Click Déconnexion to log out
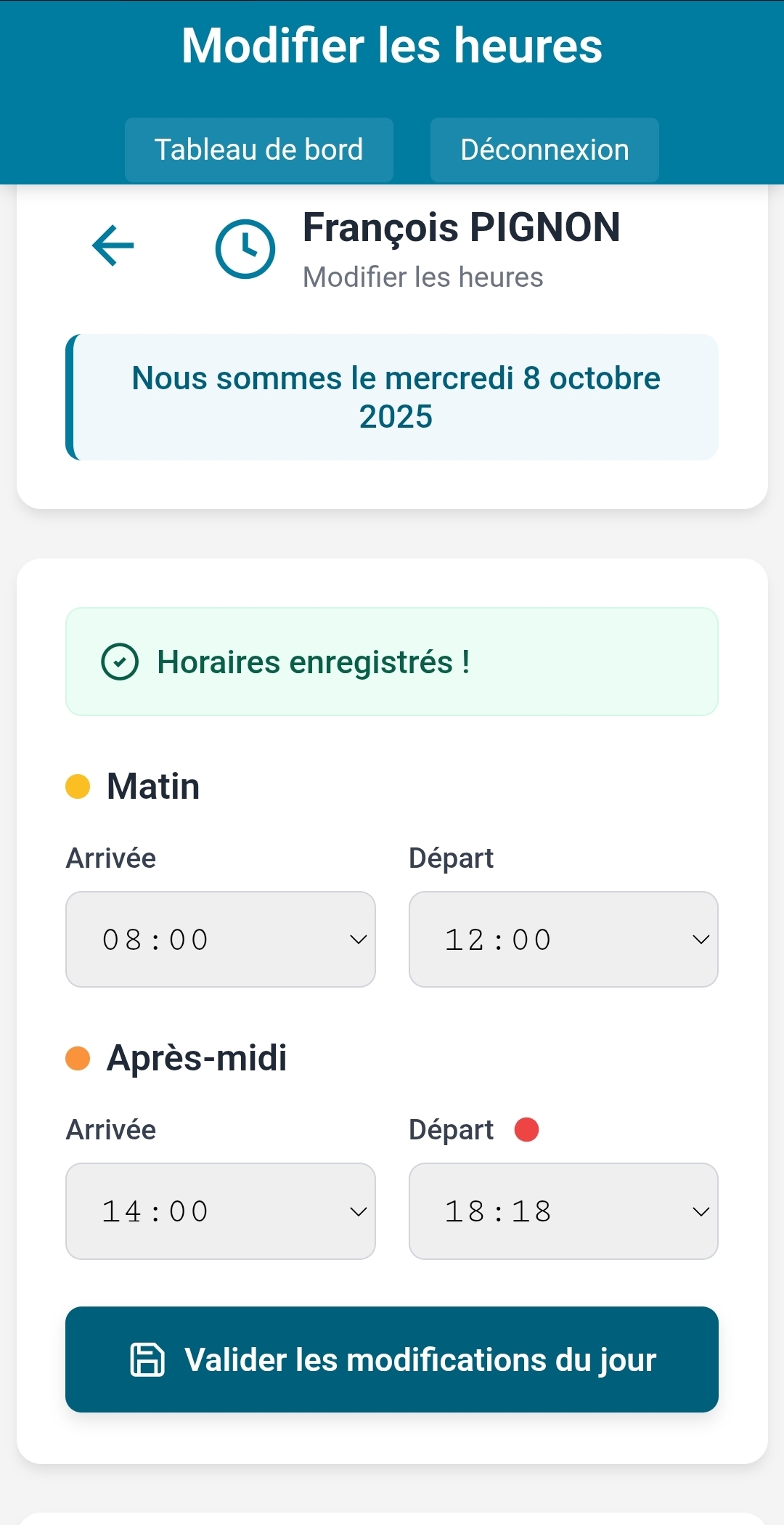Viewport: 784px width, 1525px height. [x=544, y=149]
